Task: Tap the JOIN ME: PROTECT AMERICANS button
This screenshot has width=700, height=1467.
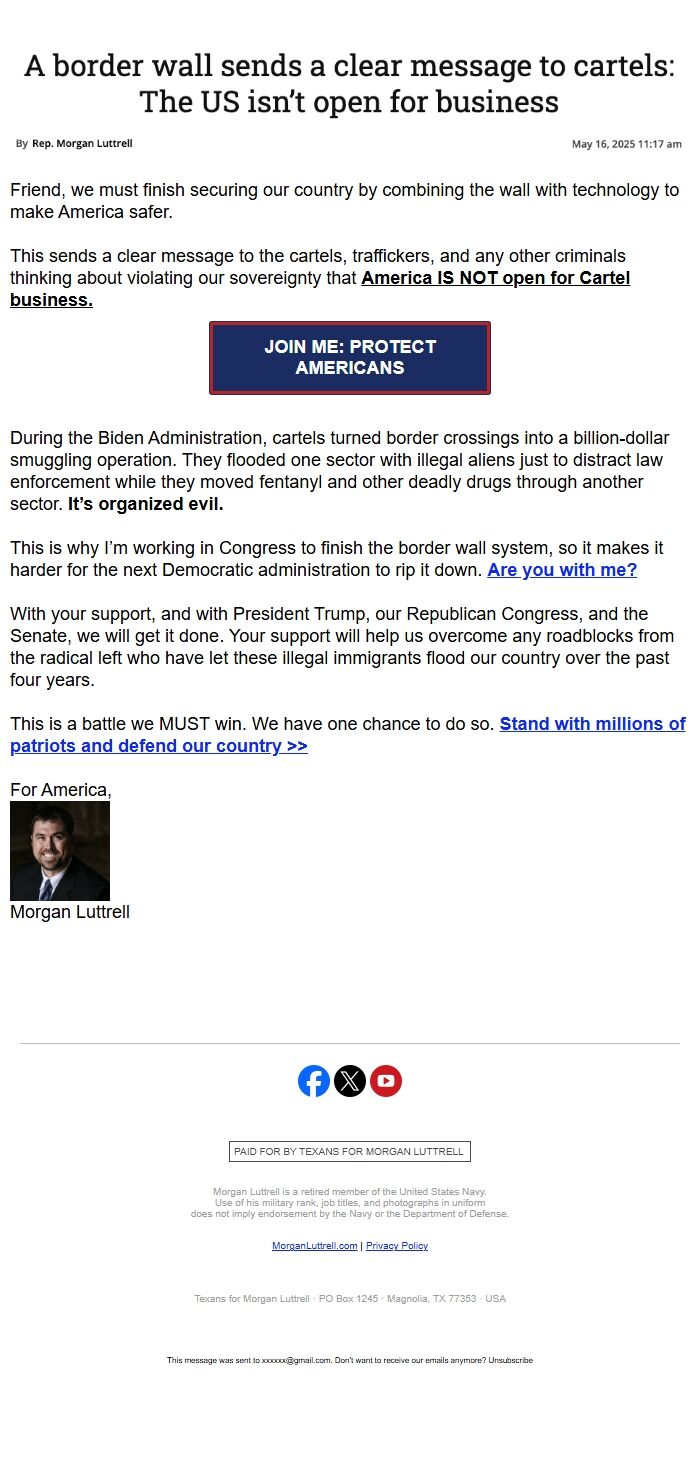Action: [x=350, y=358]
